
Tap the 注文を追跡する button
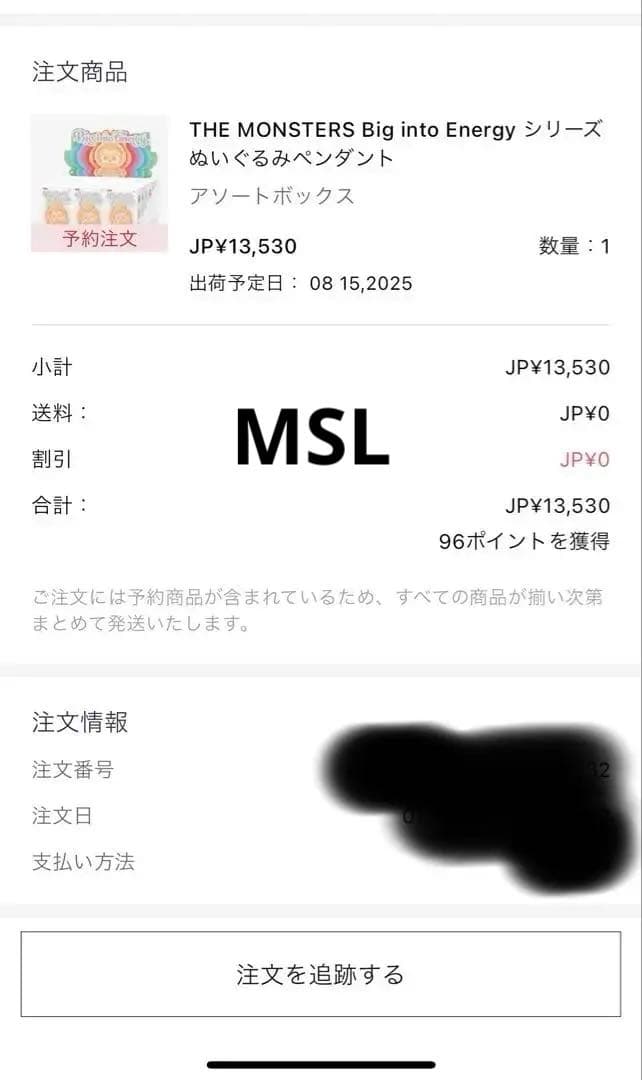tap(320, 974)
